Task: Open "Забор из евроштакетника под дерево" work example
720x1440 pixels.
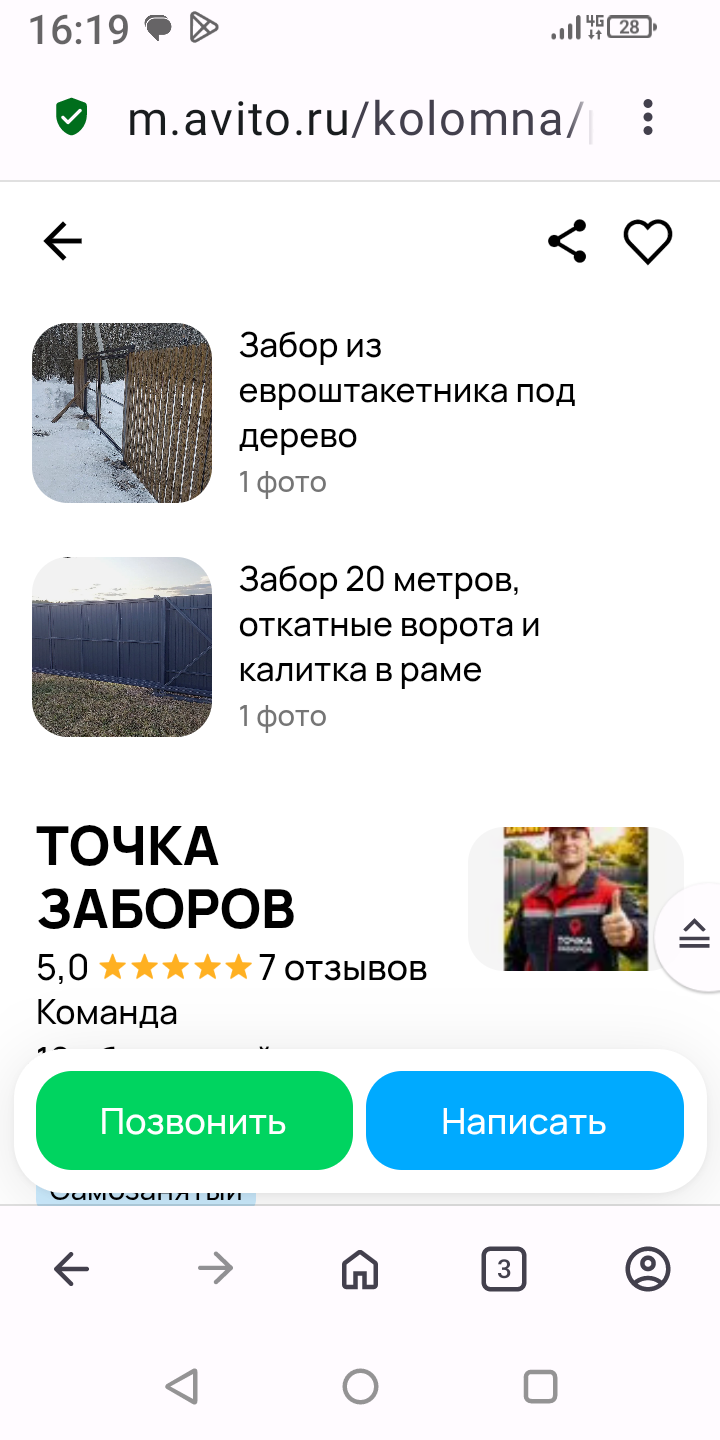Action: coord(122,412)
